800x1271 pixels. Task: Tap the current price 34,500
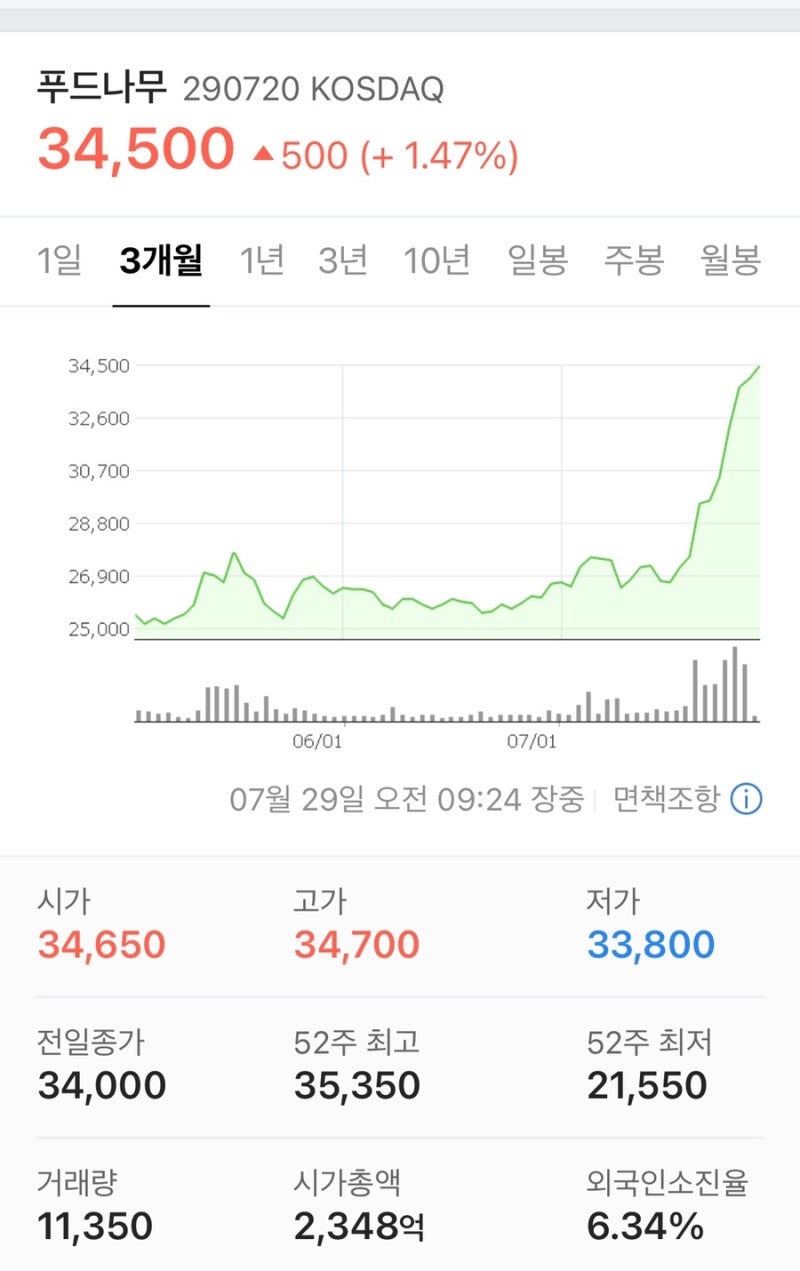pos(135,150)
